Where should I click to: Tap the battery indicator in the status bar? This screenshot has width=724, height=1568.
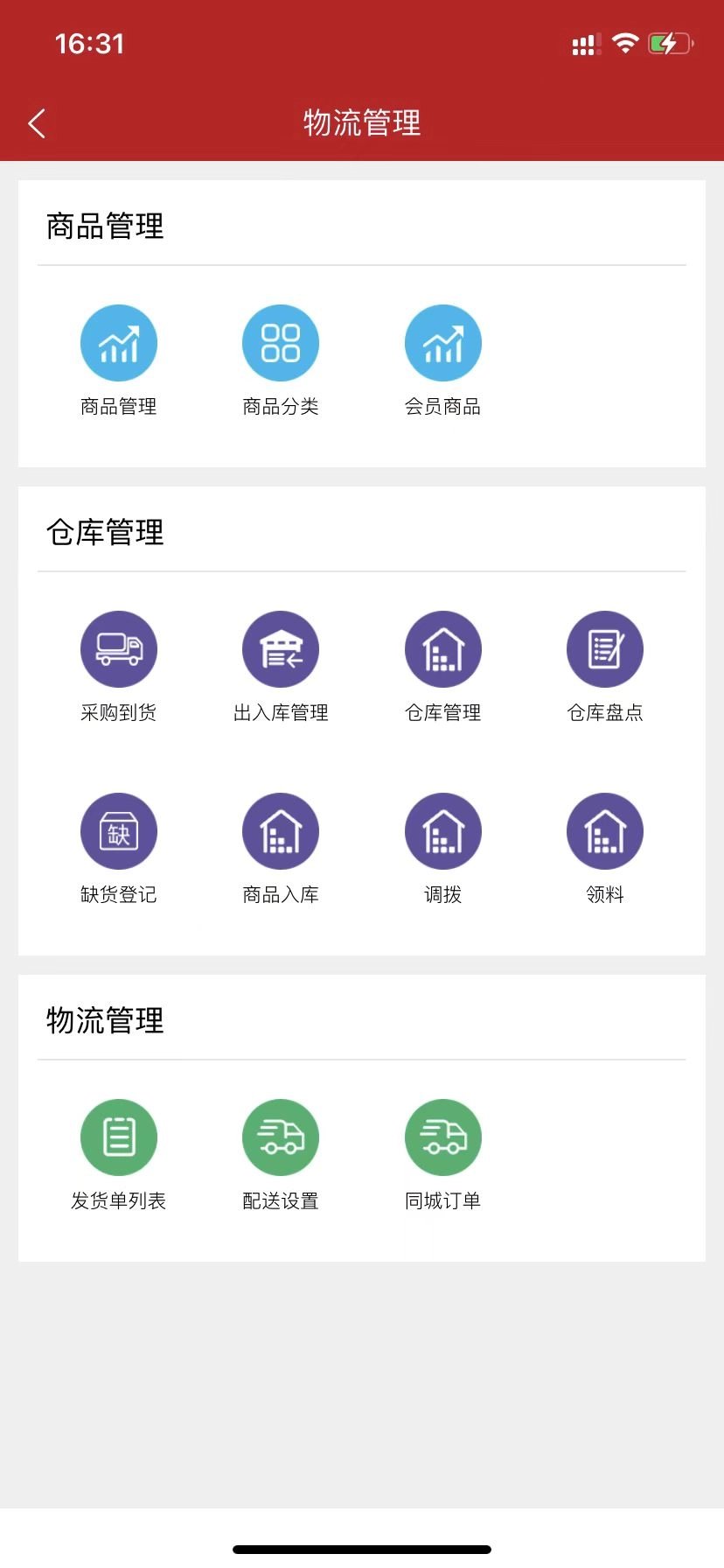670,42
